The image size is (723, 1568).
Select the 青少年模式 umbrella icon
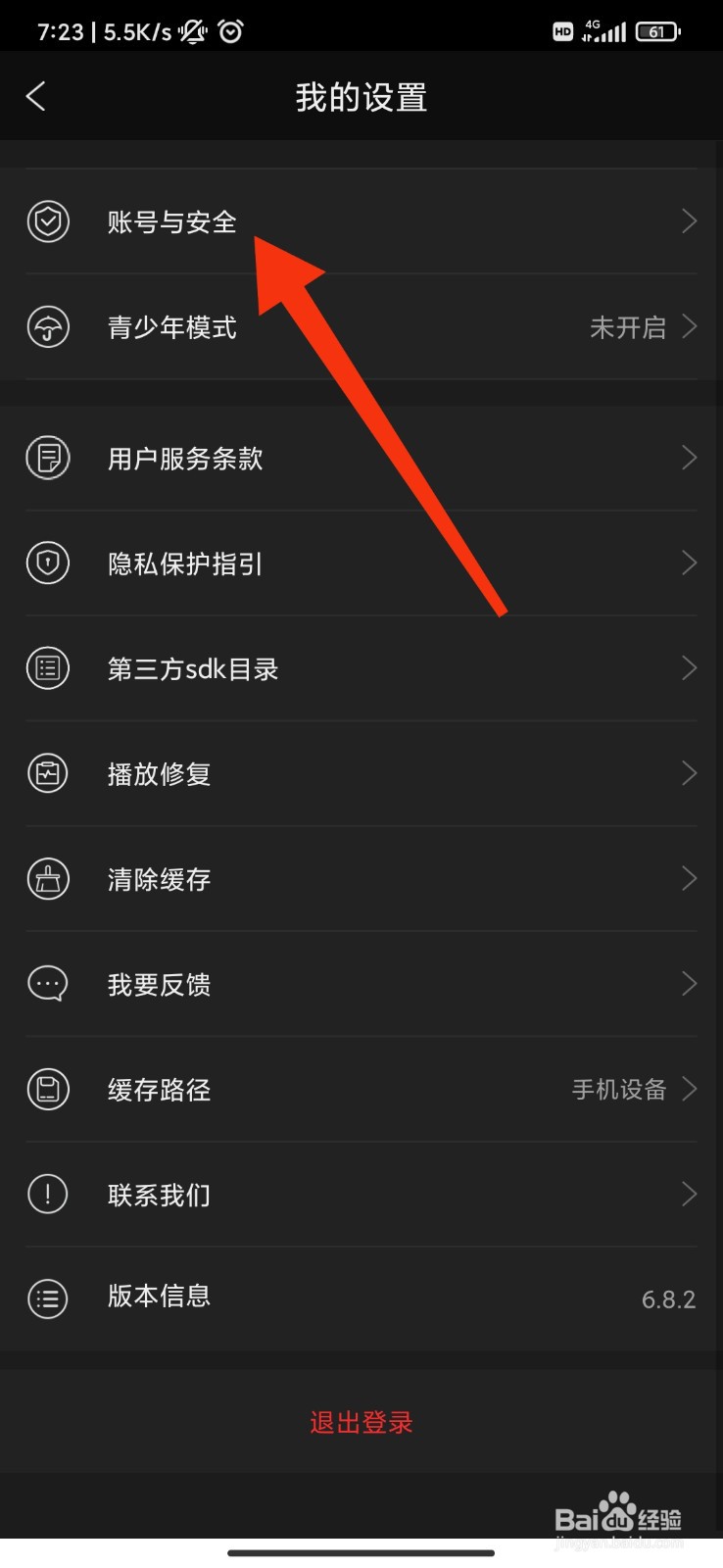tap(48, 327)
